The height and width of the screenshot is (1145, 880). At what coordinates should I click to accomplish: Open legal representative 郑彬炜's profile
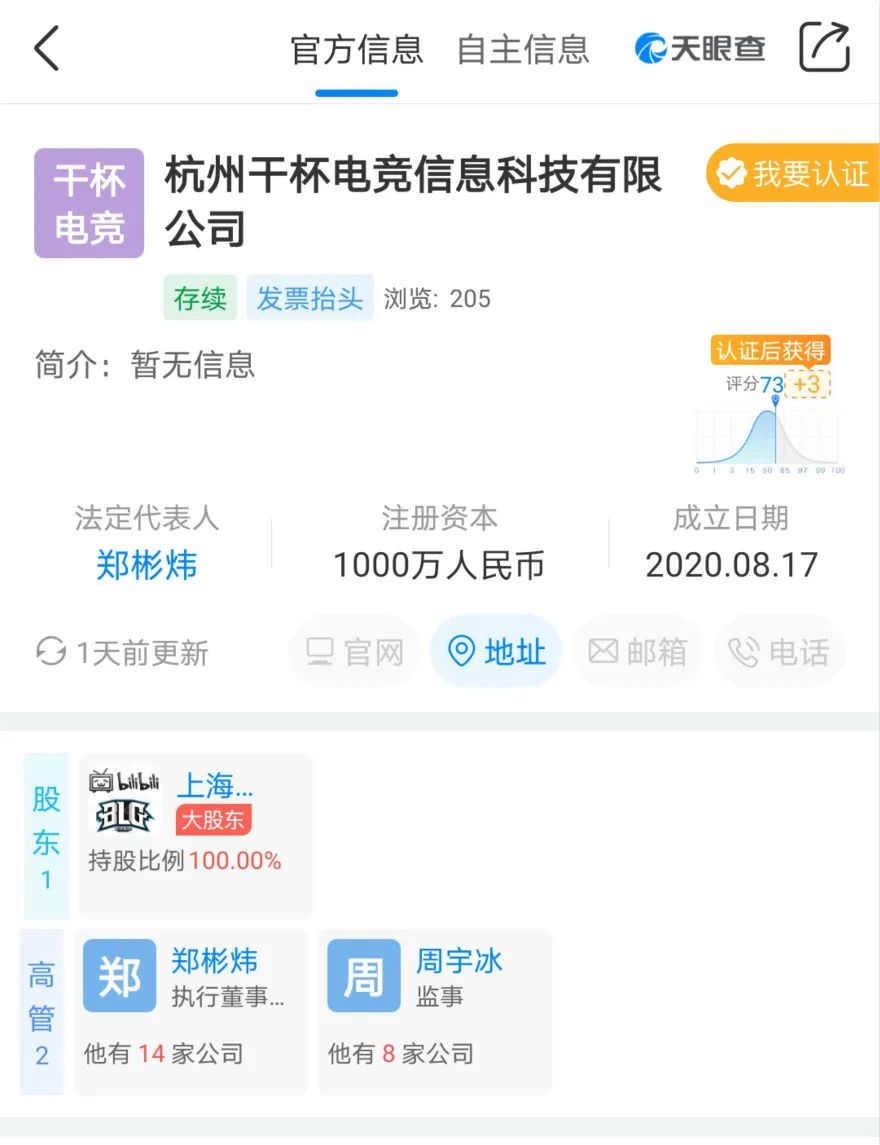[x=147, y=565]
